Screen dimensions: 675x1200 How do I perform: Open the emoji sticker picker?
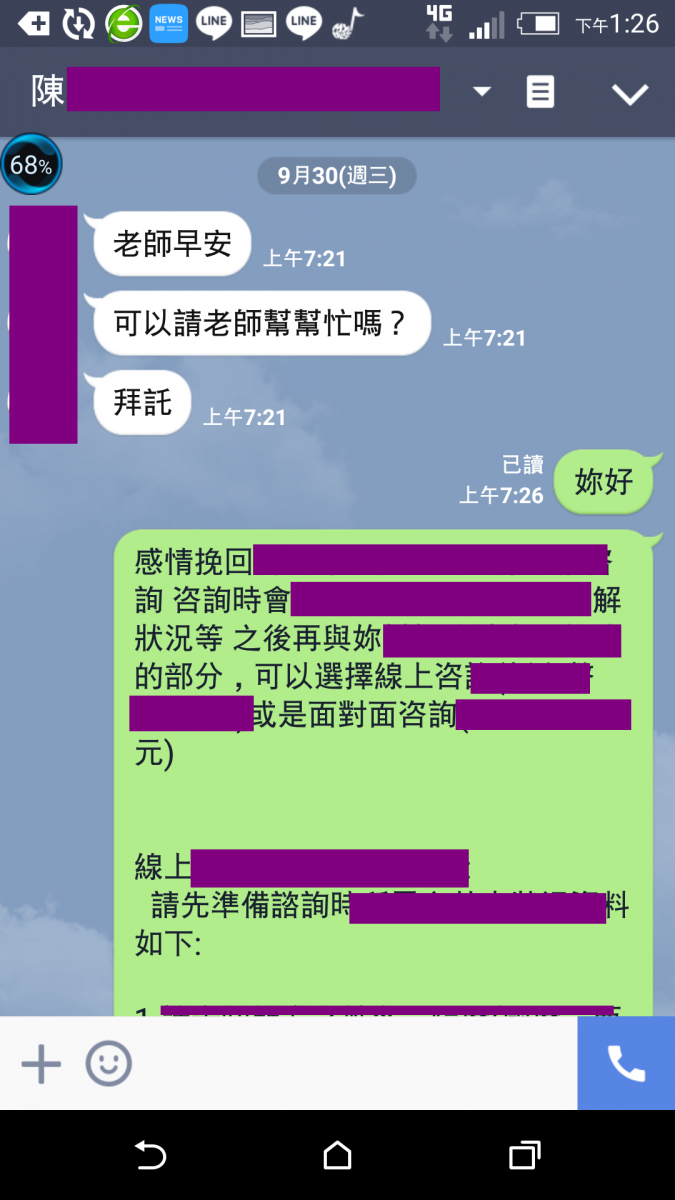pos(108,1064)
